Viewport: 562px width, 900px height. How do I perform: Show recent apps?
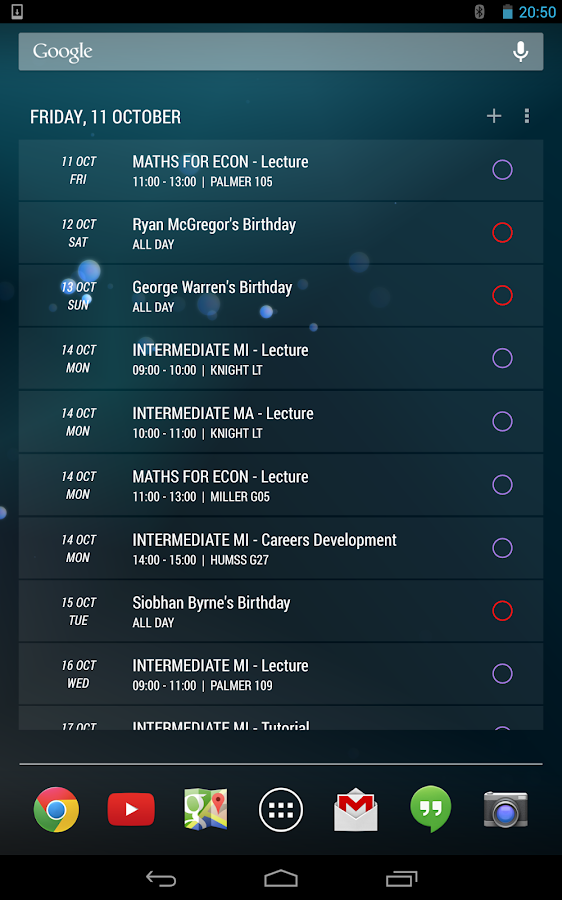pos(401,878)
